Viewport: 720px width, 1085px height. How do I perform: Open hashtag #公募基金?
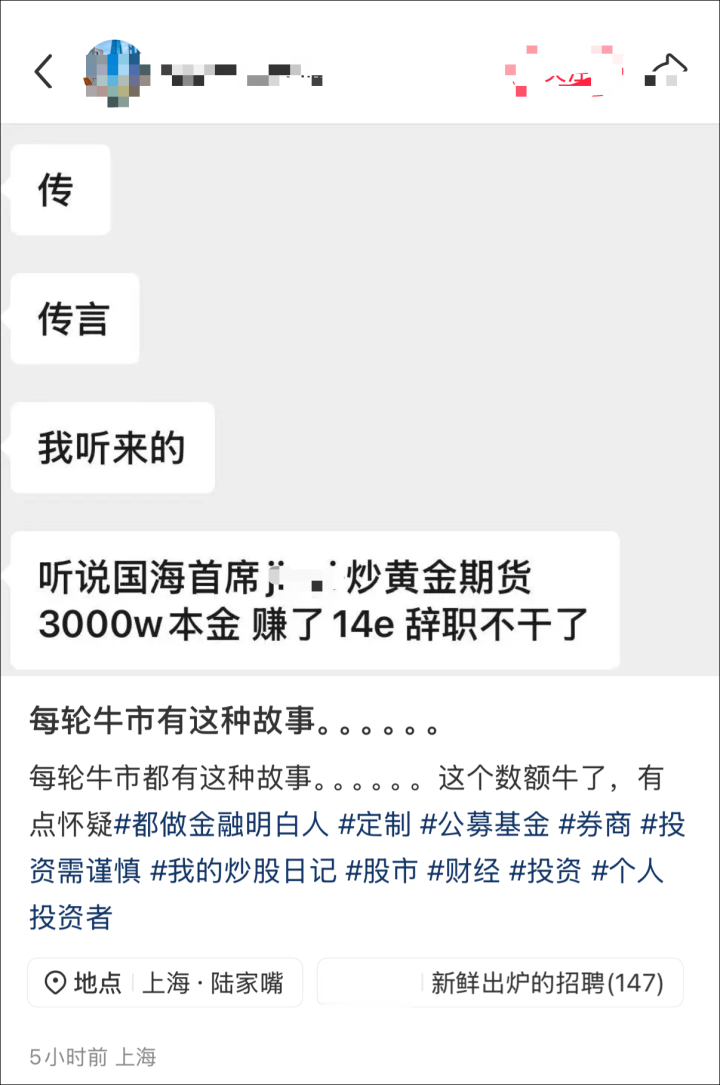485,825
